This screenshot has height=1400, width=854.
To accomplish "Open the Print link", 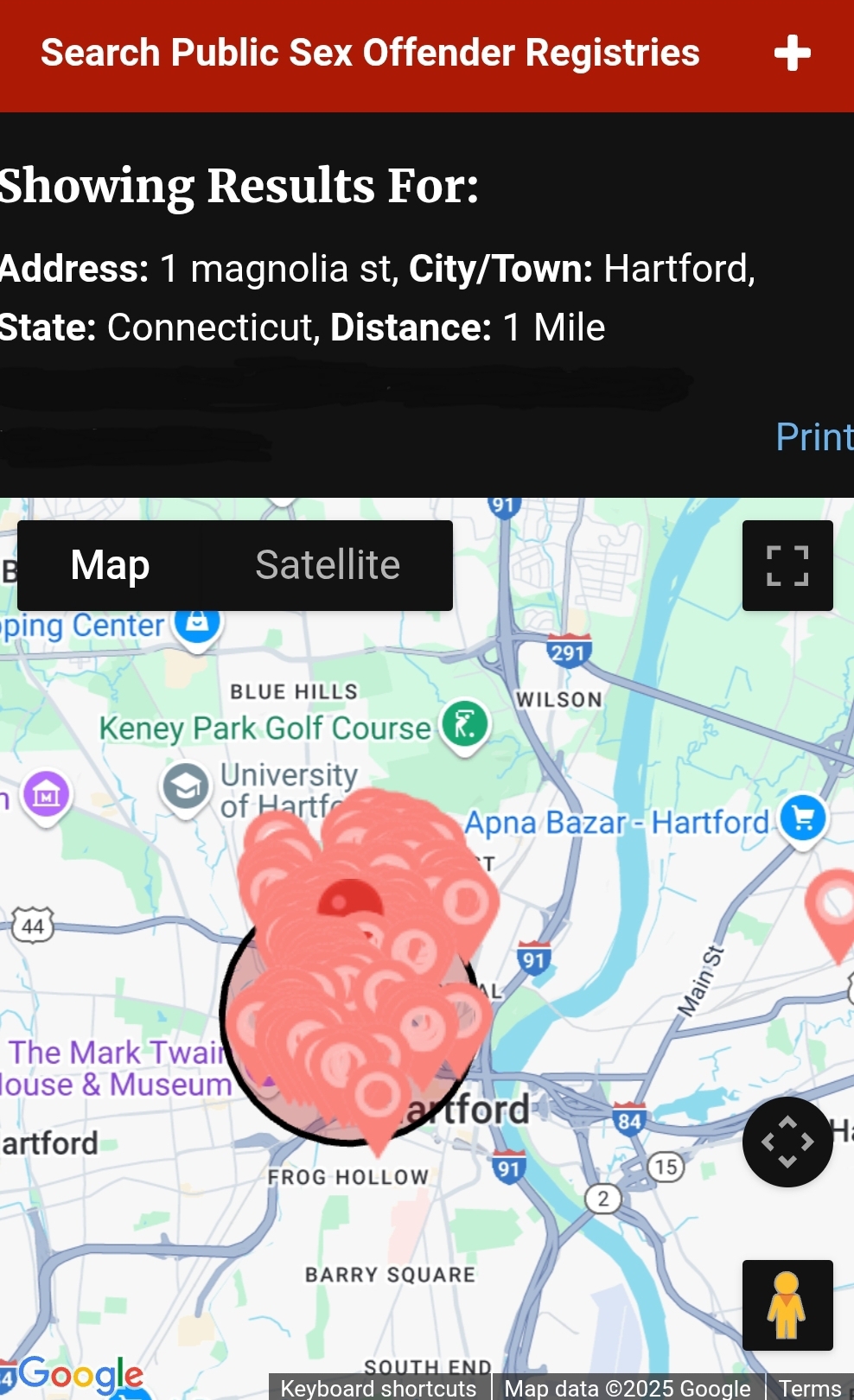I will [814, 437].
